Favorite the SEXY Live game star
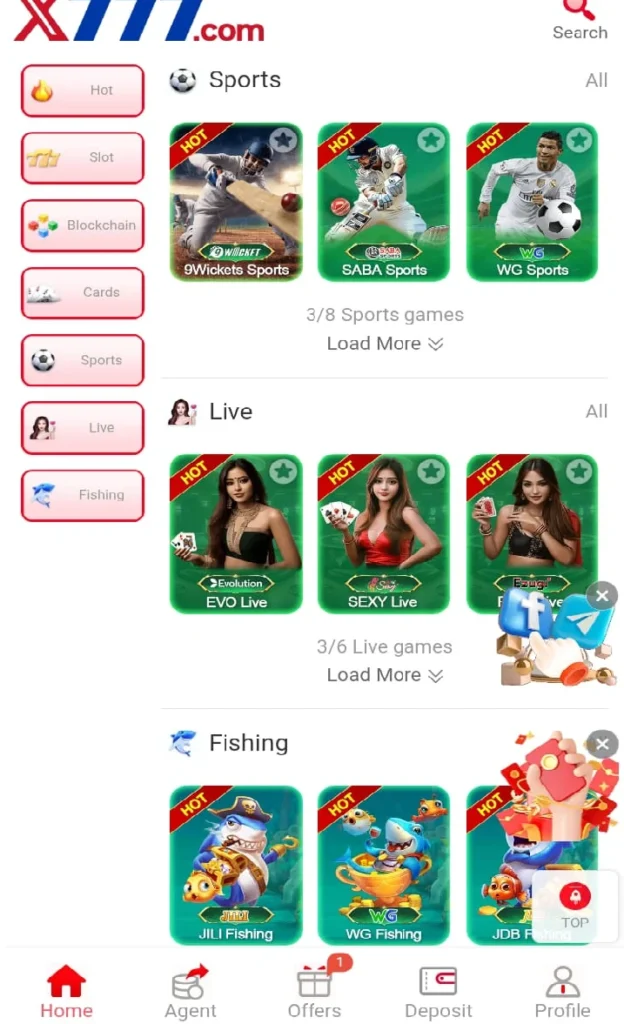 (x=431, y=471)
